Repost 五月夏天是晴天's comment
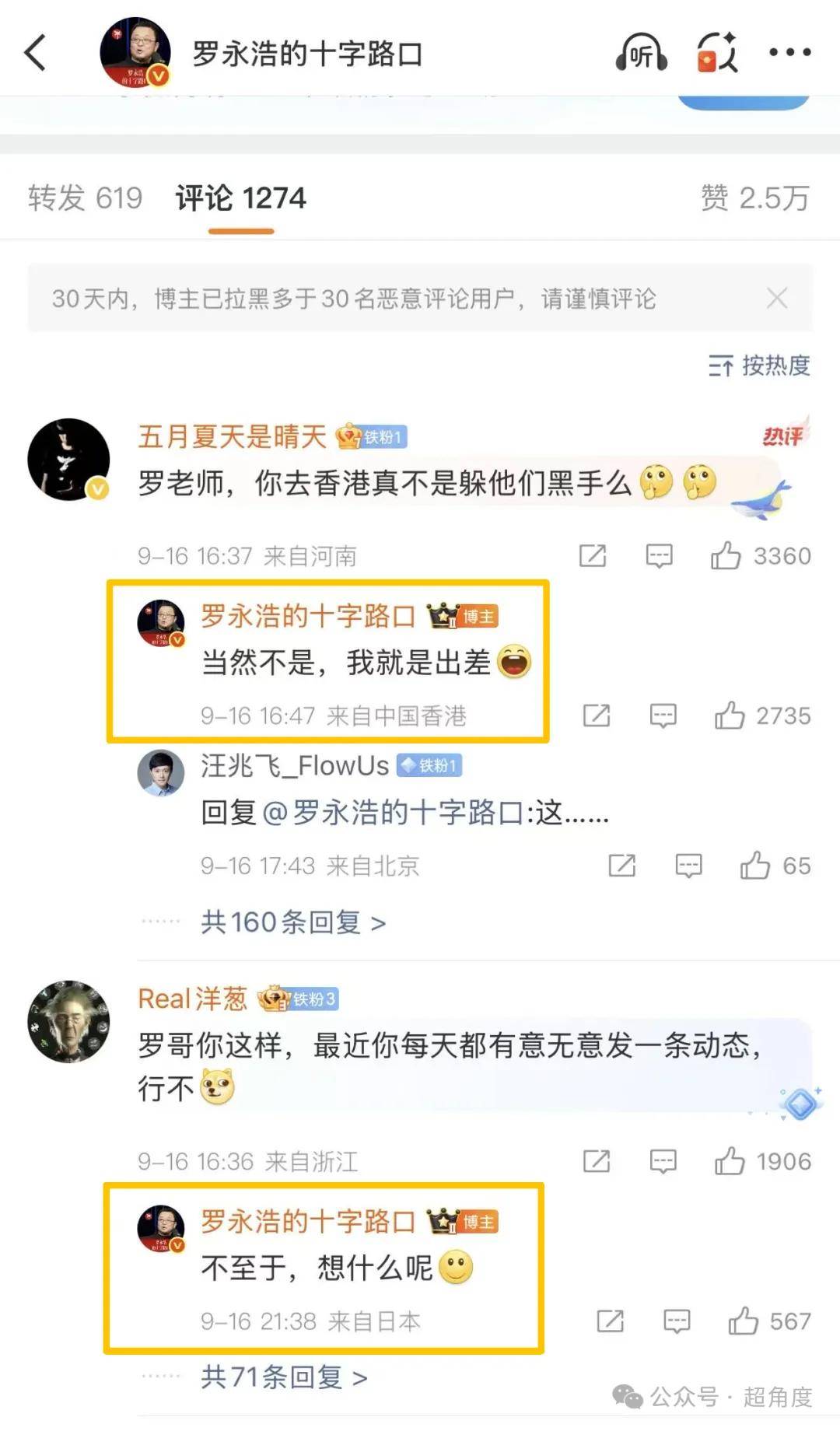 pos(592,556)
